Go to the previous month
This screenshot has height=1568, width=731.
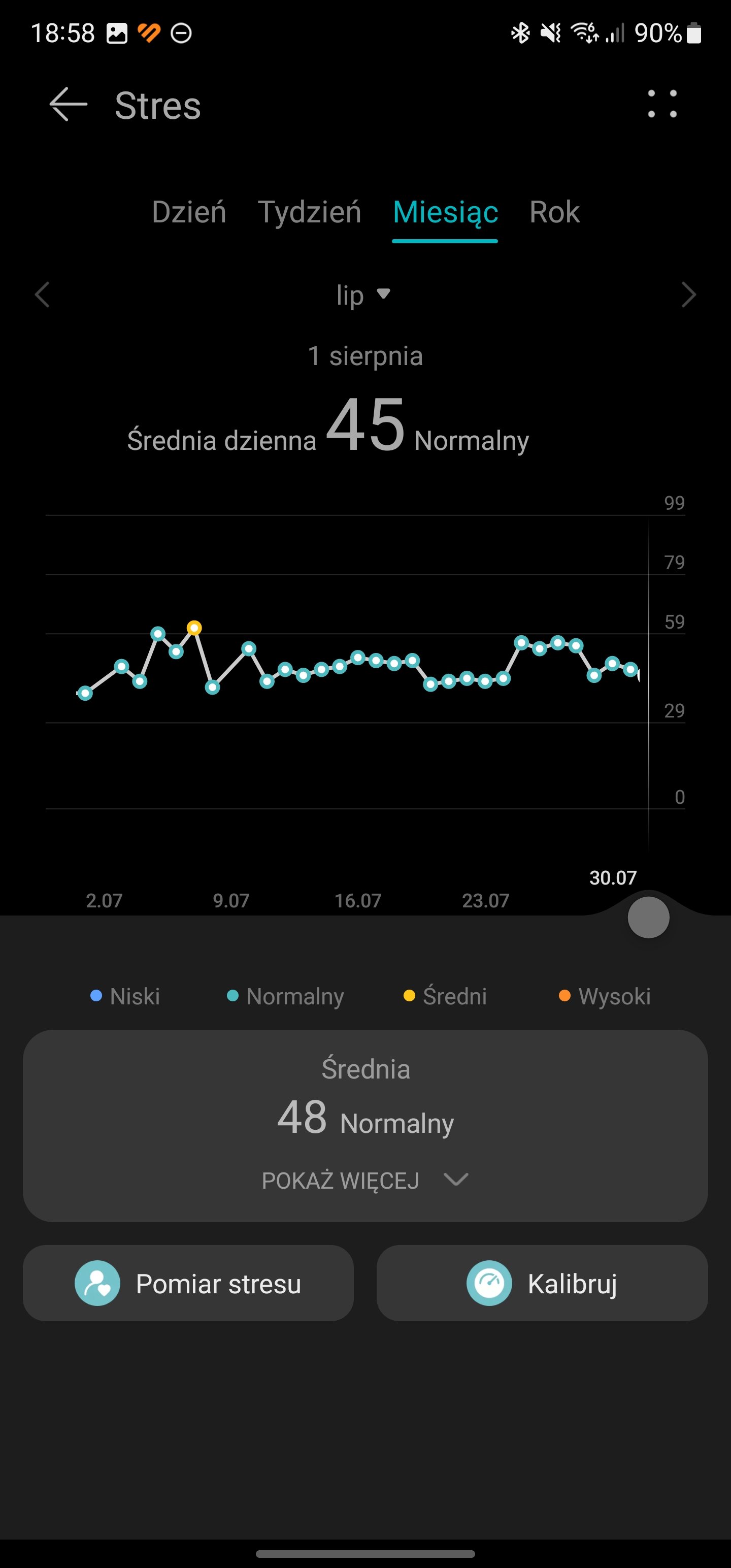[42, 295]
